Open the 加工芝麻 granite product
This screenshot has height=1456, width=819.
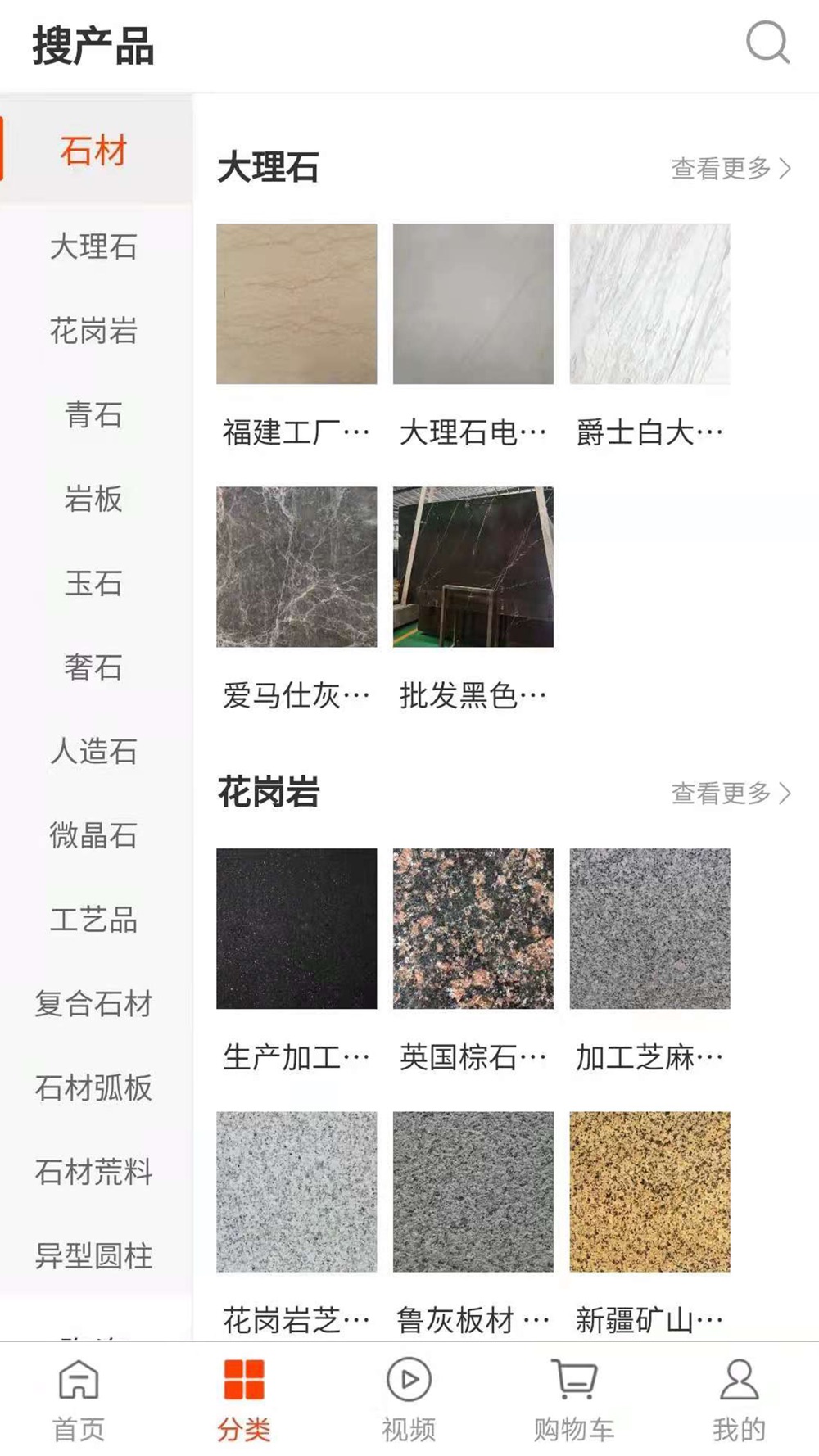649,929
